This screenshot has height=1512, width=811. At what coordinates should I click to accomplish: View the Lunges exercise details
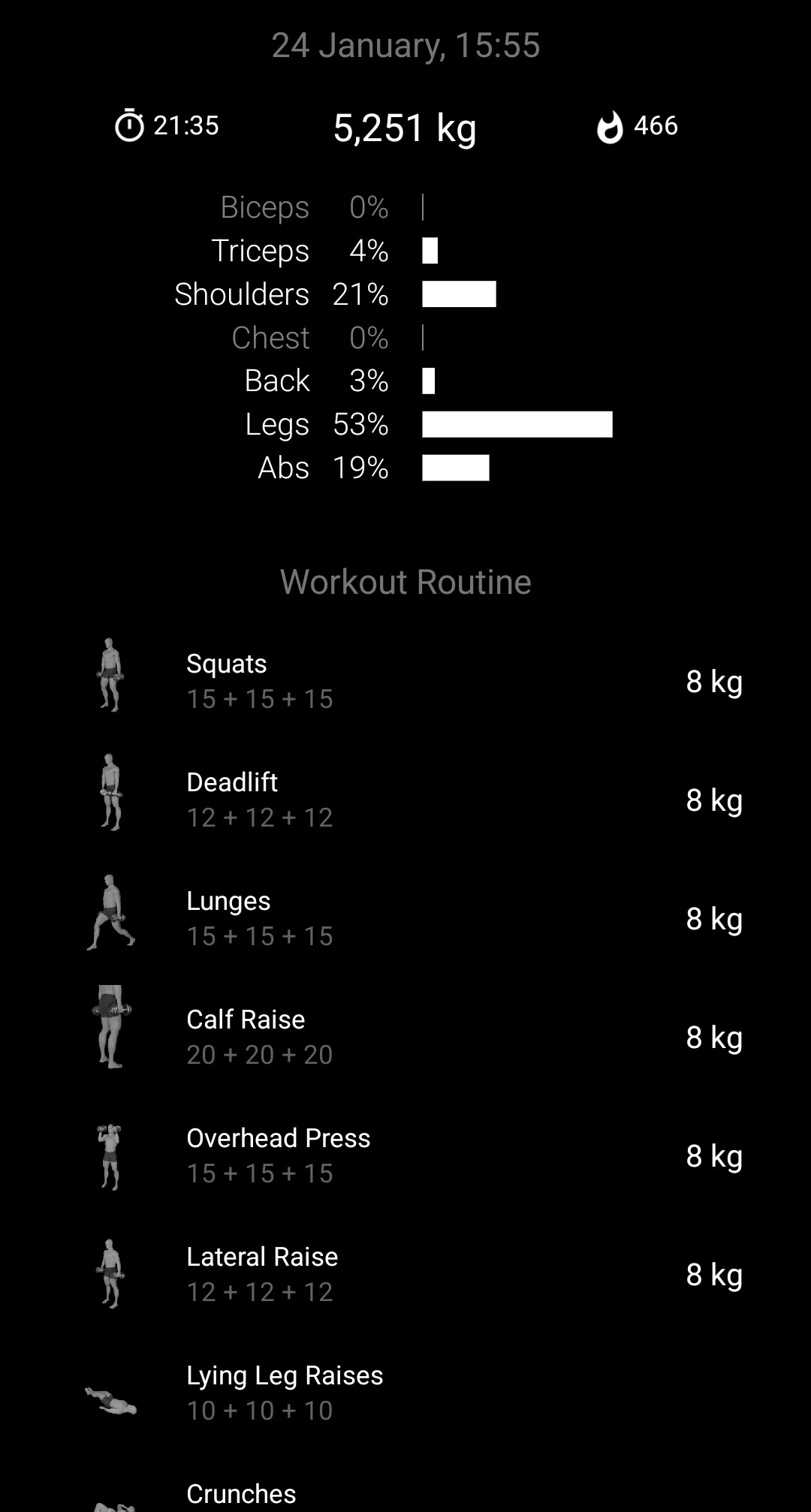[405, 917]
